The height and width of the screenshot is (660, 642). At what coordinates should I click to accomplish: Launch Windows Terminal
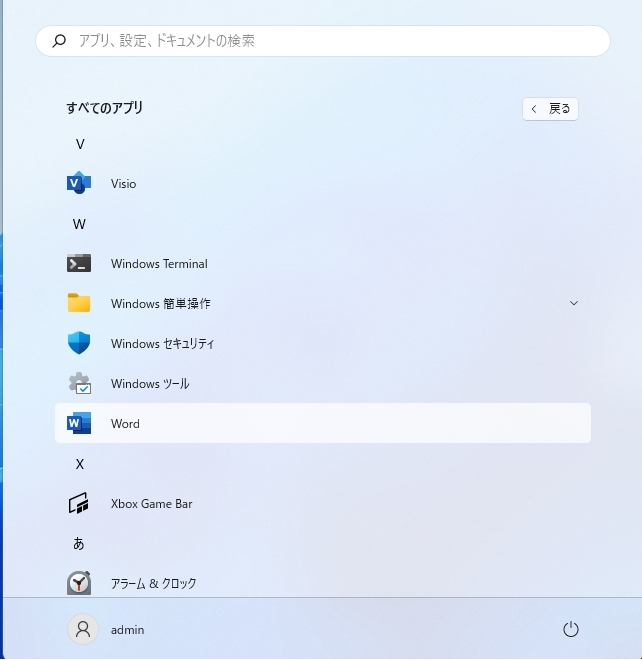(x=158, y=264)
